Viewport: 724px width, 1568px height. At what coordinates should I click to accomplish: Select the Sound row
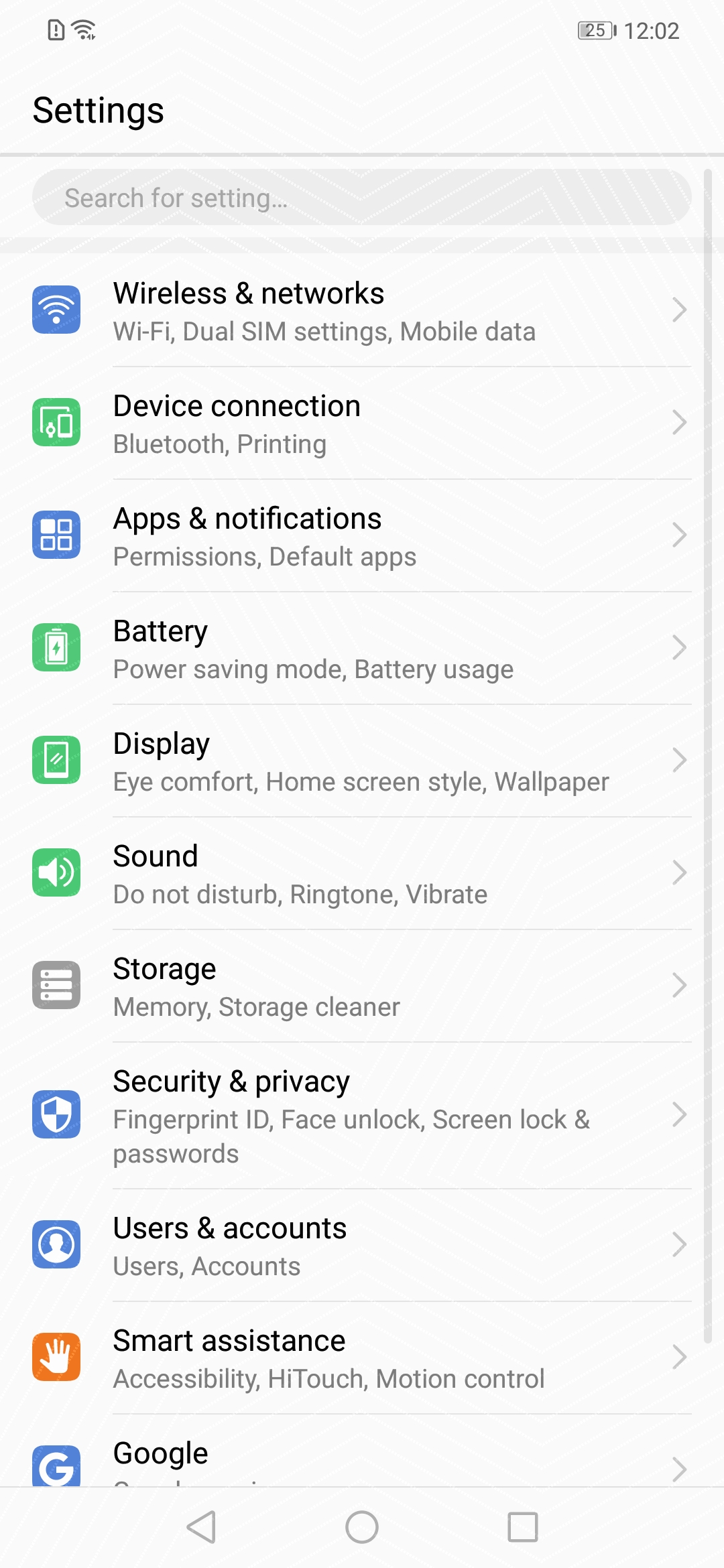click(362, 874)
